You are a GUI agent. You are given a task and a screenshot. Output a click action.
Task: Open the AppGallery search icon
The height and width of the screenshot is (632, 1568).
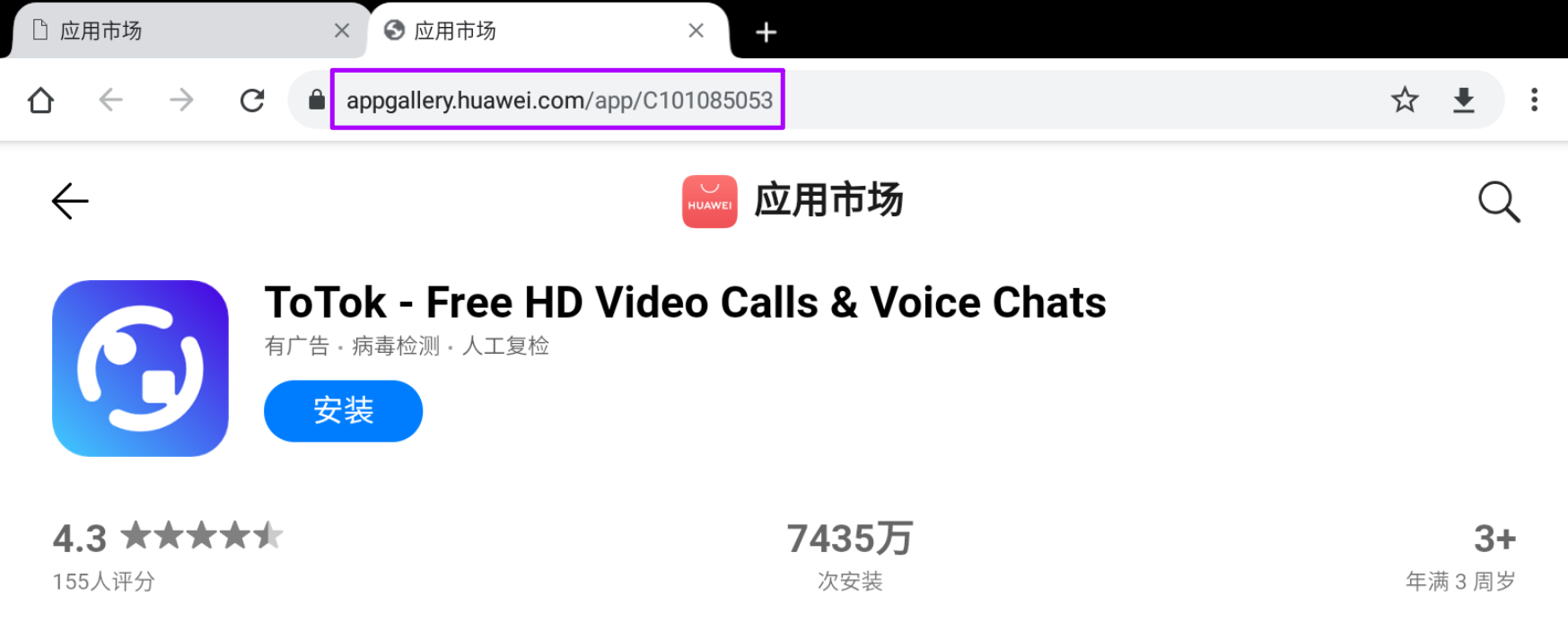[x=1499, y=201]
